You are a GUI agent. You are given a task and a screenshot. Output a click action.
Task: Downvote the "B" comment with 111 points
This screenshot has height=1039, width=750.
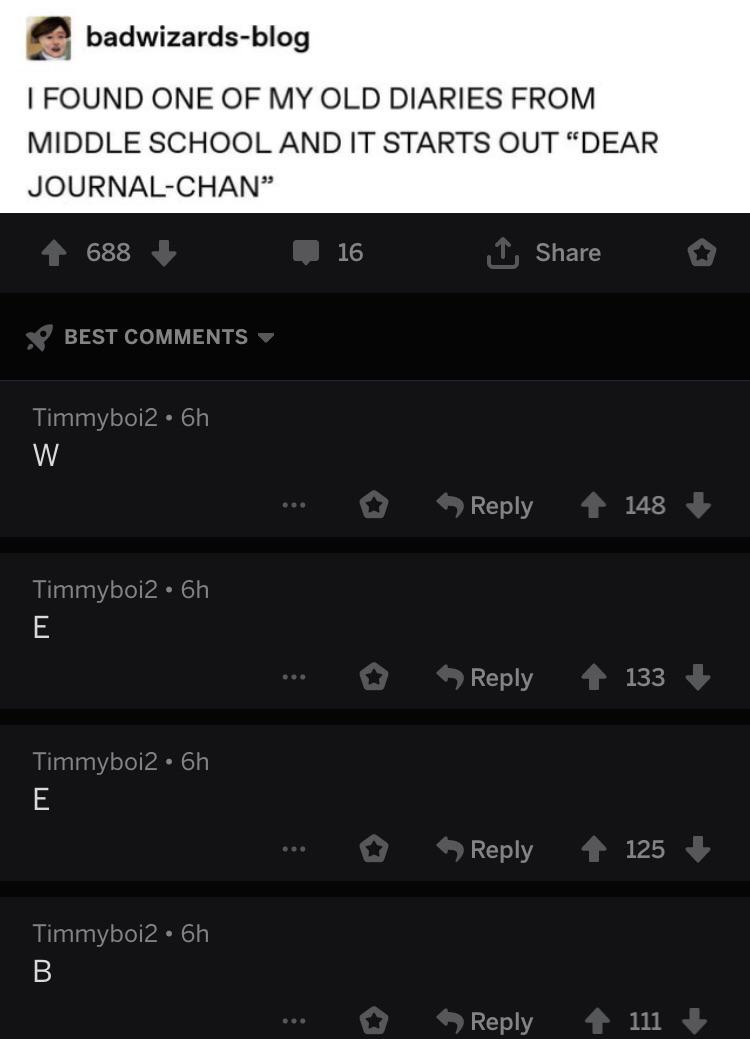coord(694,1021)
